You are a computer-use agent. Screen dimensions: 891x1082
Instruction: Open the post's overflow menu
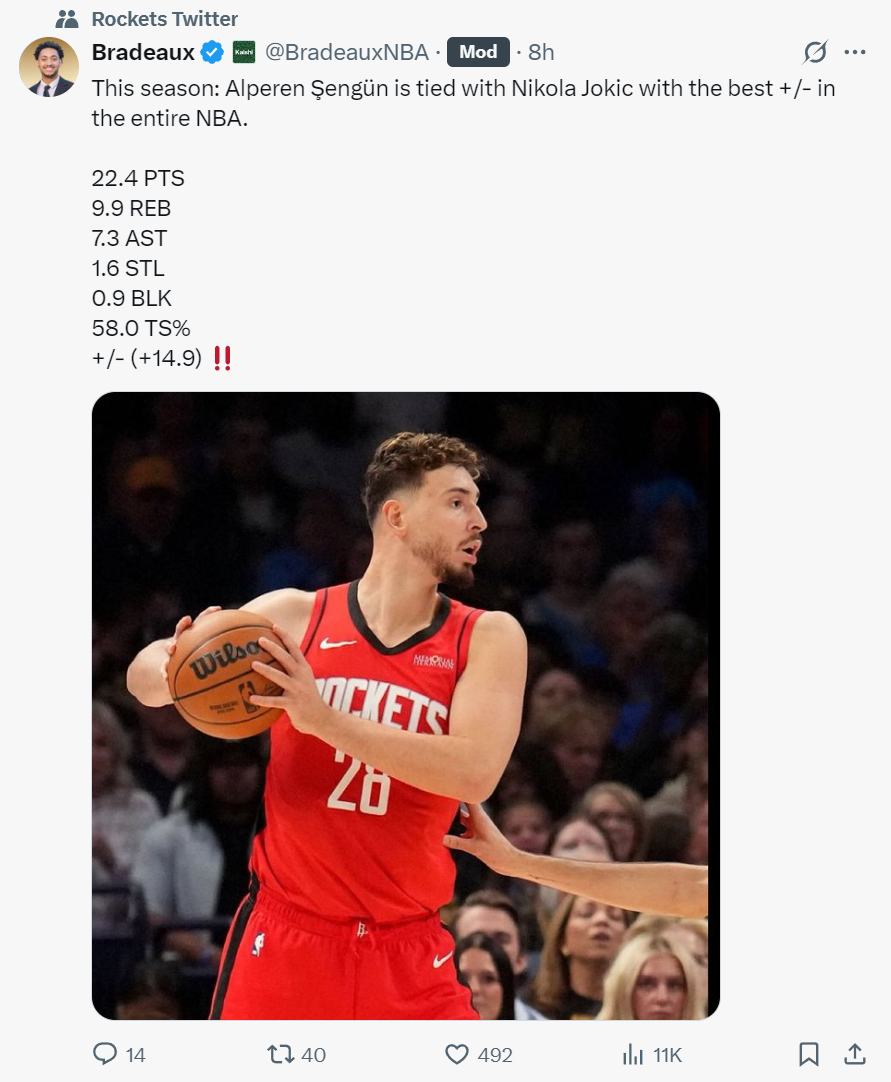pyautogui.click(x=855, y=52)
